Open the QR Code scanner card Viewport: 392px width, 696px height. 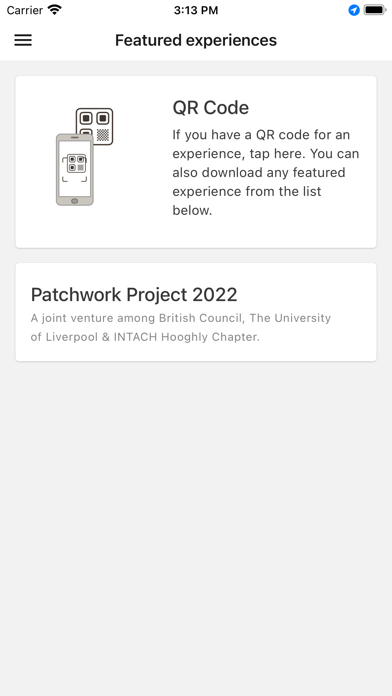[x=196, y=162]
